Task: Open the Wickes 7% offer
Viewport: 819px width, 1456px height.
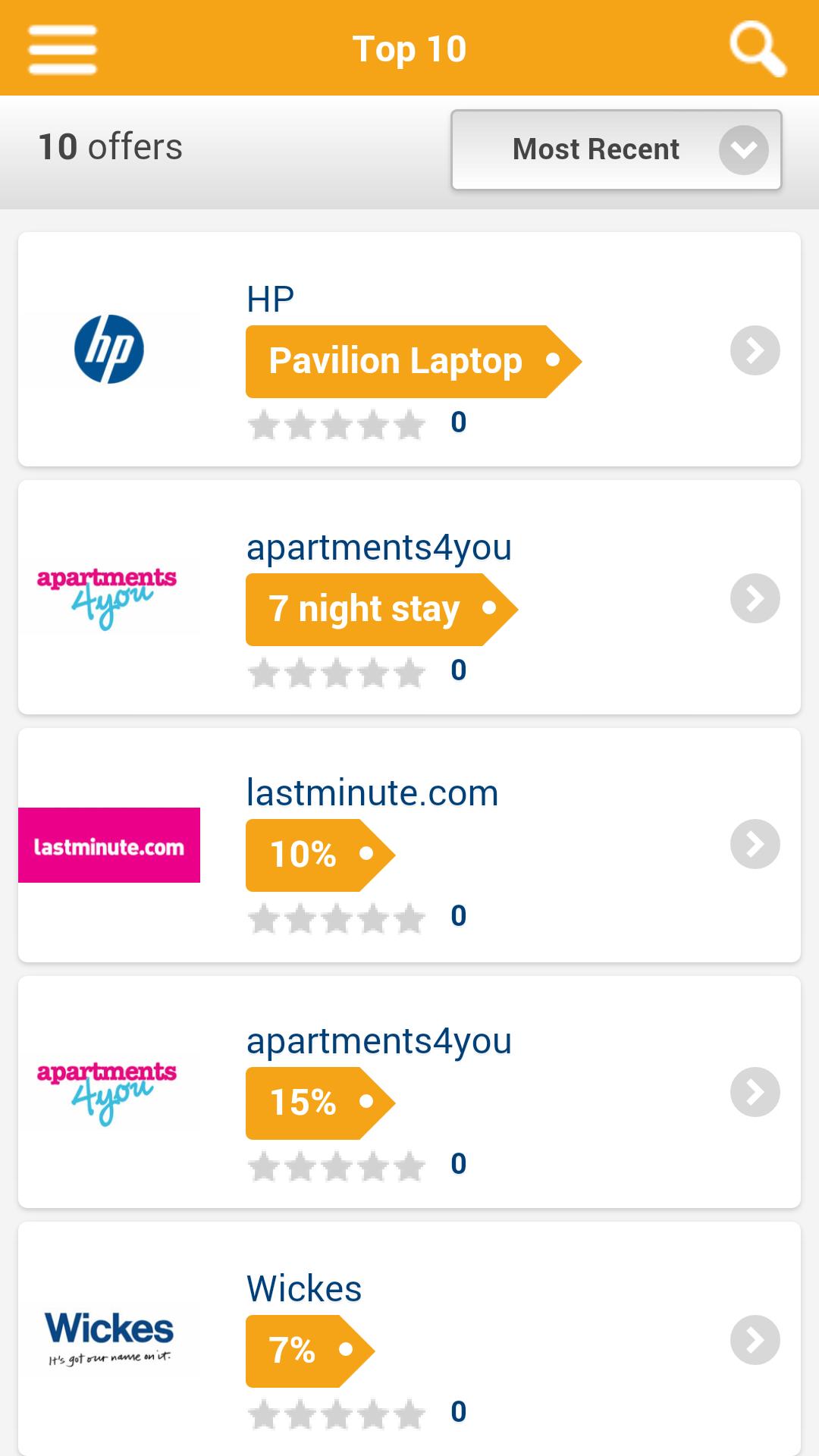Action: pyautogui.click(x=409, y=1339)
